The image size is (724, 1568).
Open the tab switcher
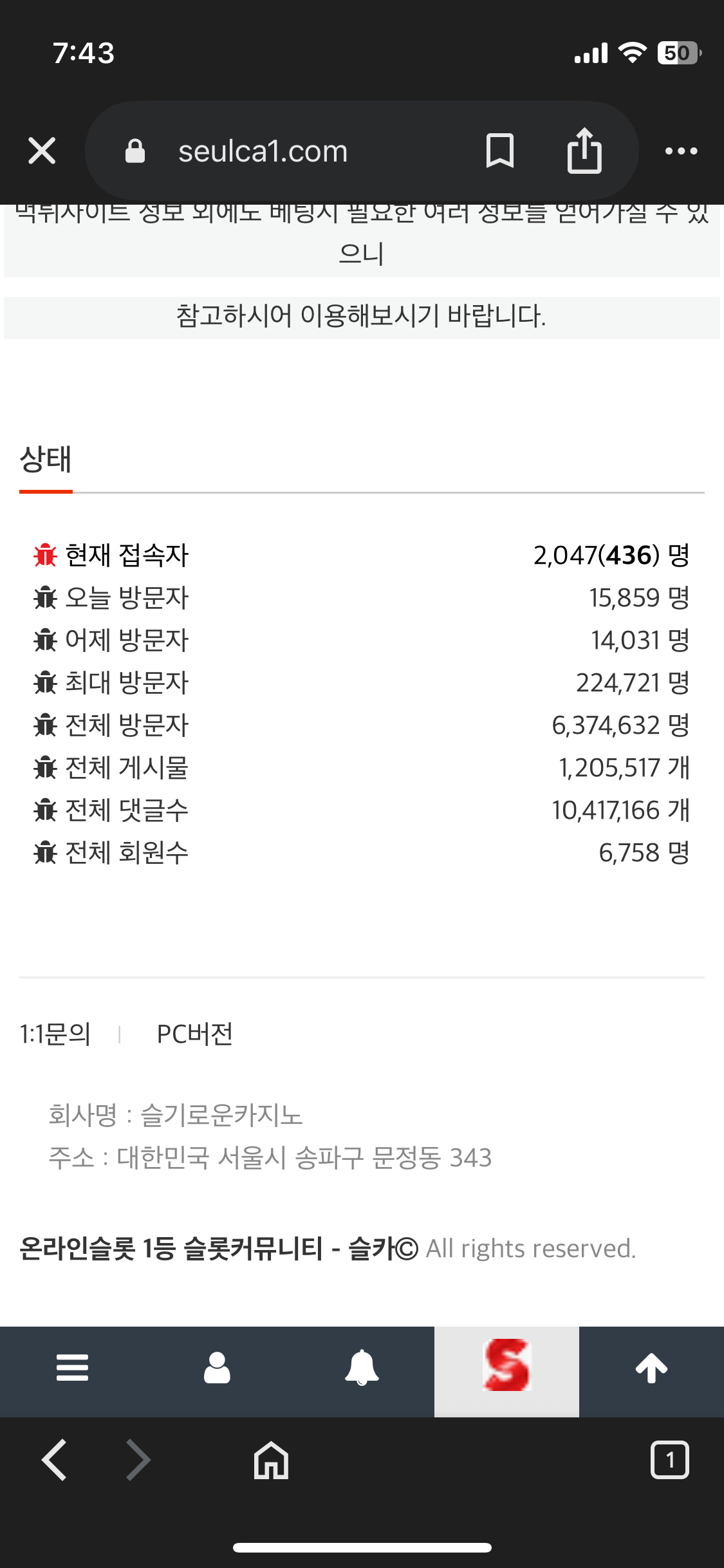669,1460
